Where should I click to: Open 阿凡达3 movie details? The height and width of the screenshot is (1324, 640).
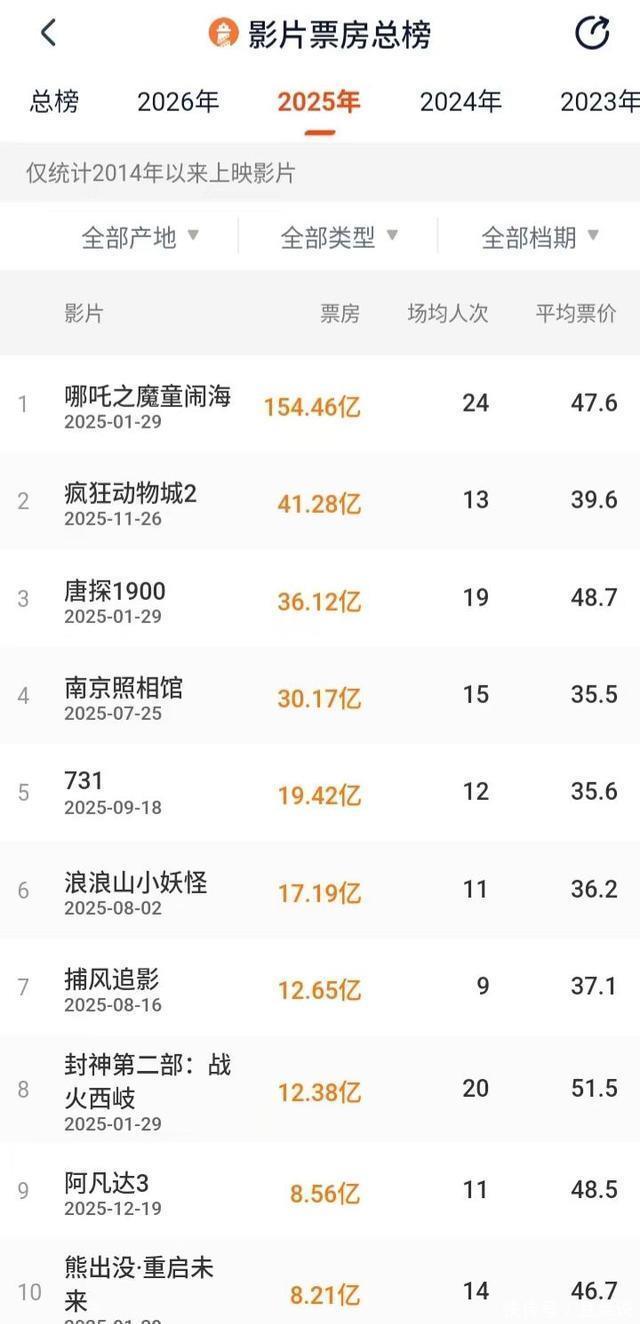pyautogui.click(x=107, y=1184)
